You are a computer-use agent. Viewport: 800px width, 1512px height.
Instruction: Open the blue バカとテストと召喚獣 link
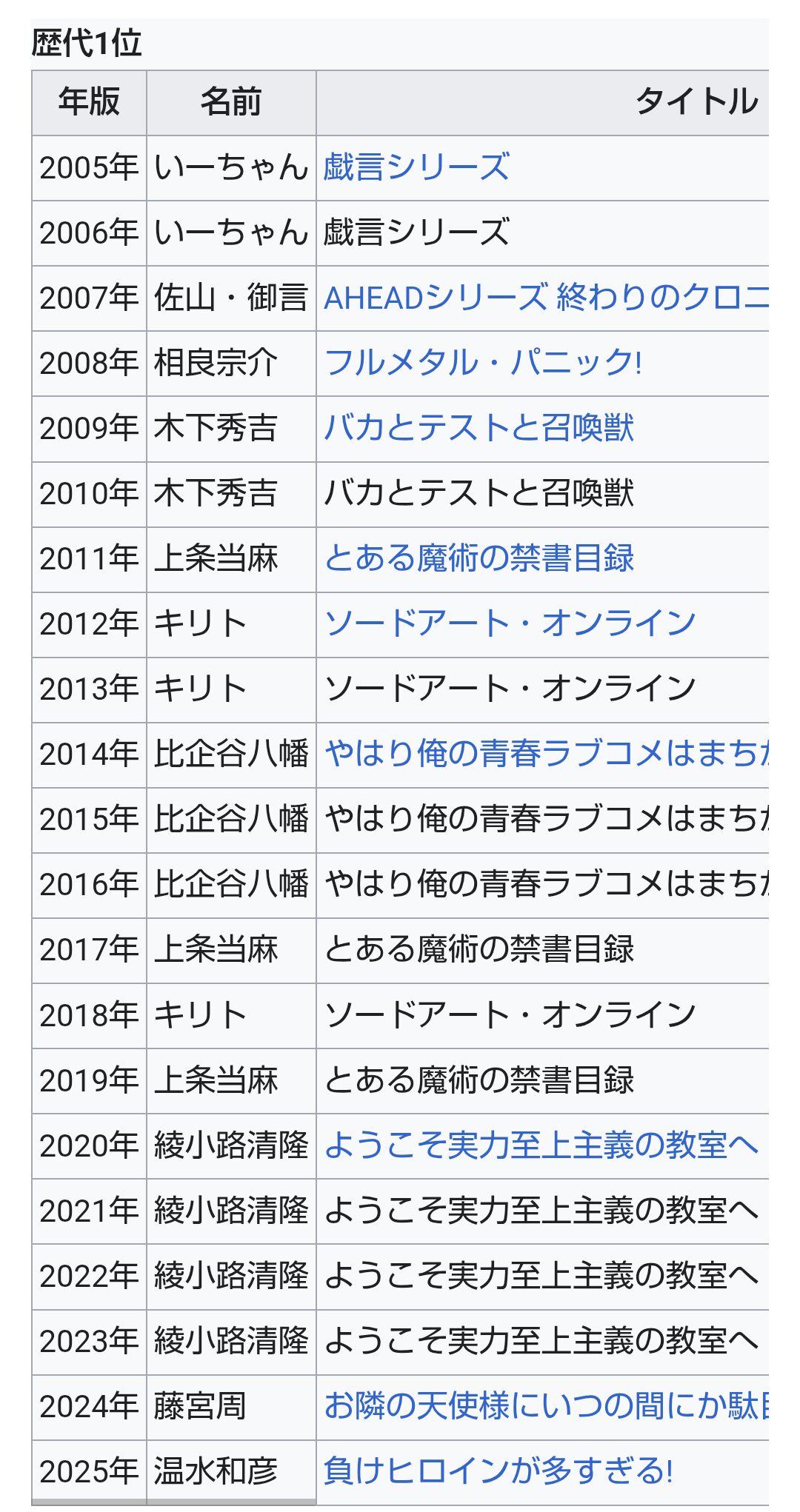pos(479,428)
